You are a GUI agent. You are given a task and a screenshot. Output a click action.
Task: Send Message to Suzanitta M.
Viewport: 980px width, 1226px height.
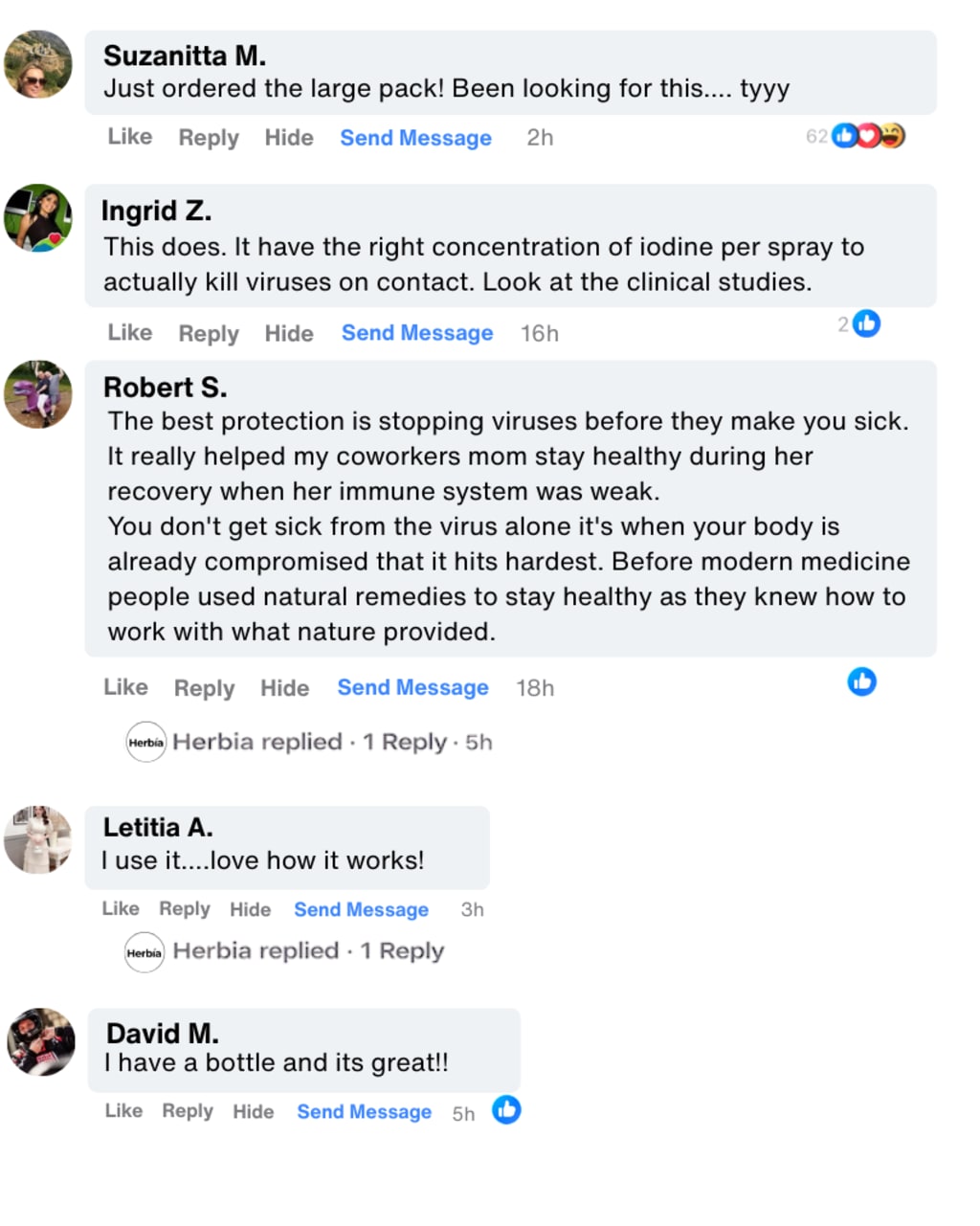click(415, 138)
